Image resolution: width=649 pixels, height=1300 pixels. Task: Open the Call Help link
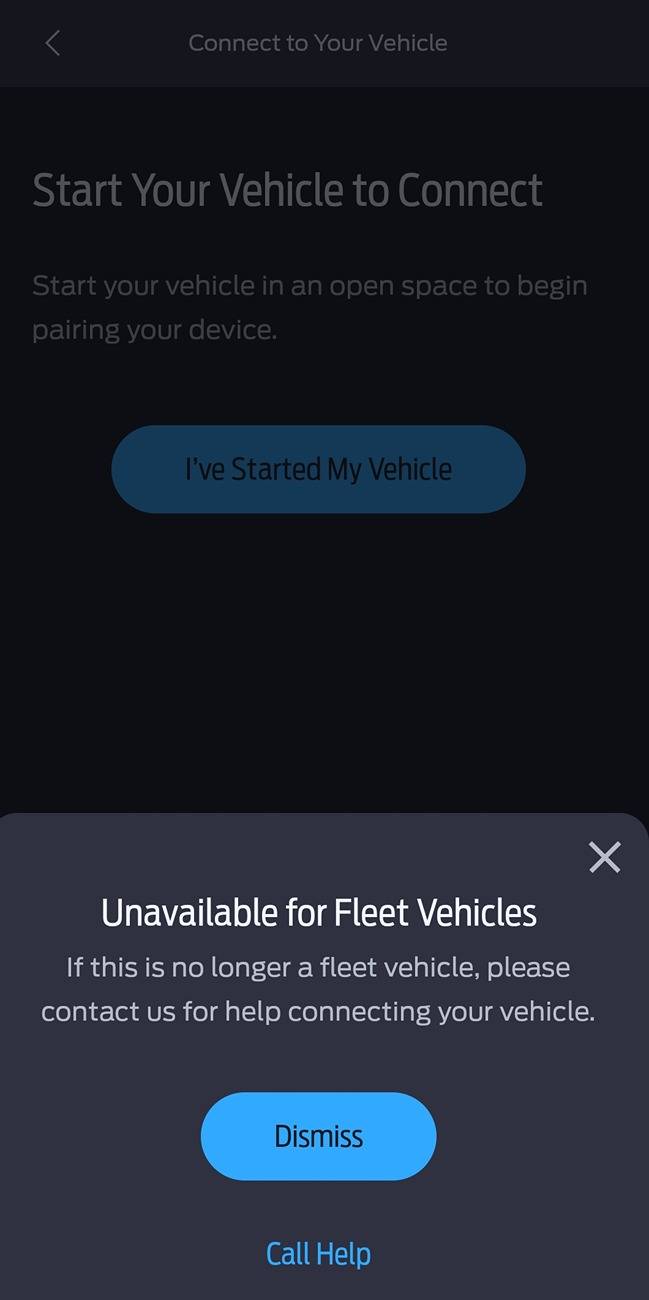pos(318,1253)
